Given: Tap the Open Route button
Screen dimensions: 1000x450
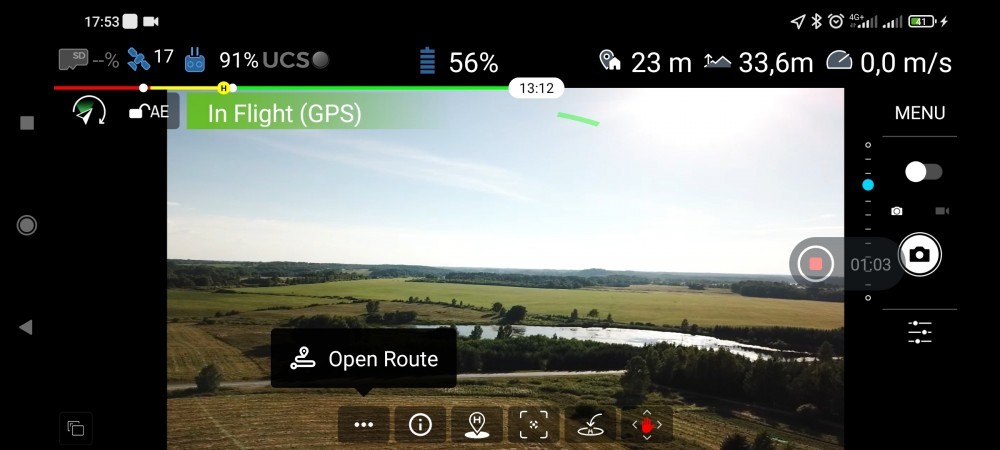Looking at the screenshot, I should [x=364, y=359].
